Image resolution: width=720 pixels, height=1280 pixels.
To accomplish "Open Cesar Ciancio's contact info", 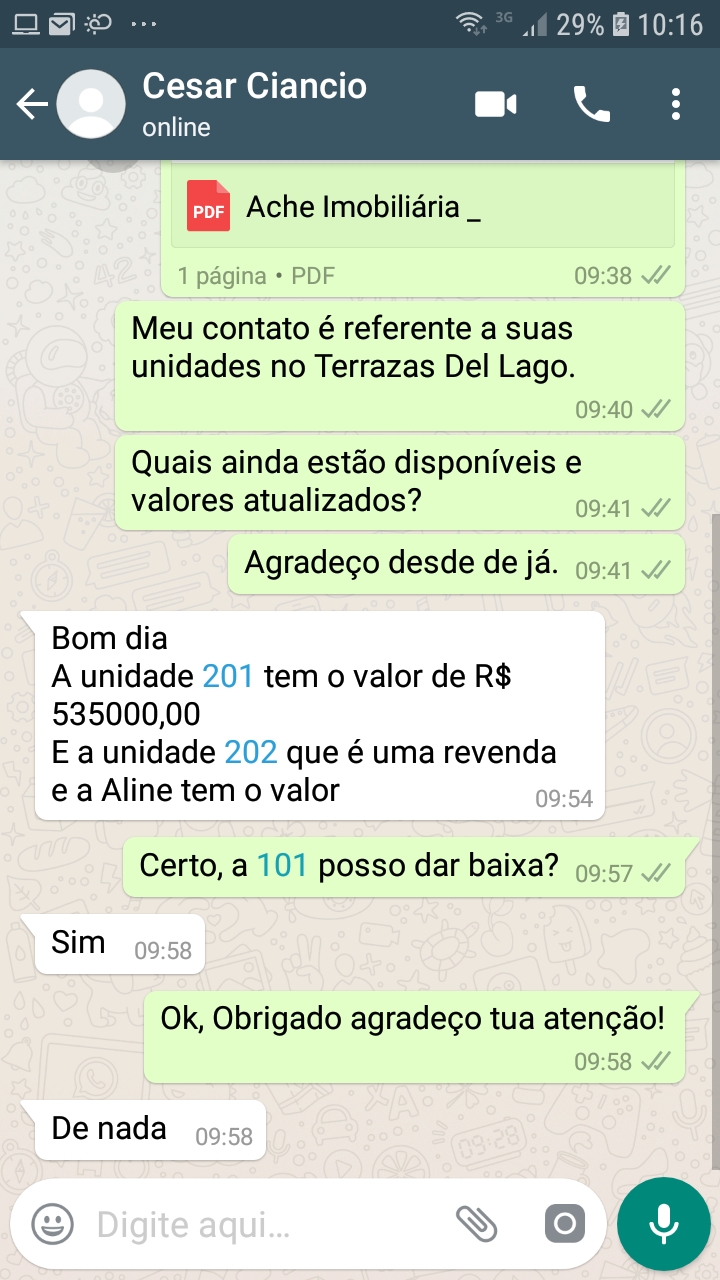I will coord(254,104).
